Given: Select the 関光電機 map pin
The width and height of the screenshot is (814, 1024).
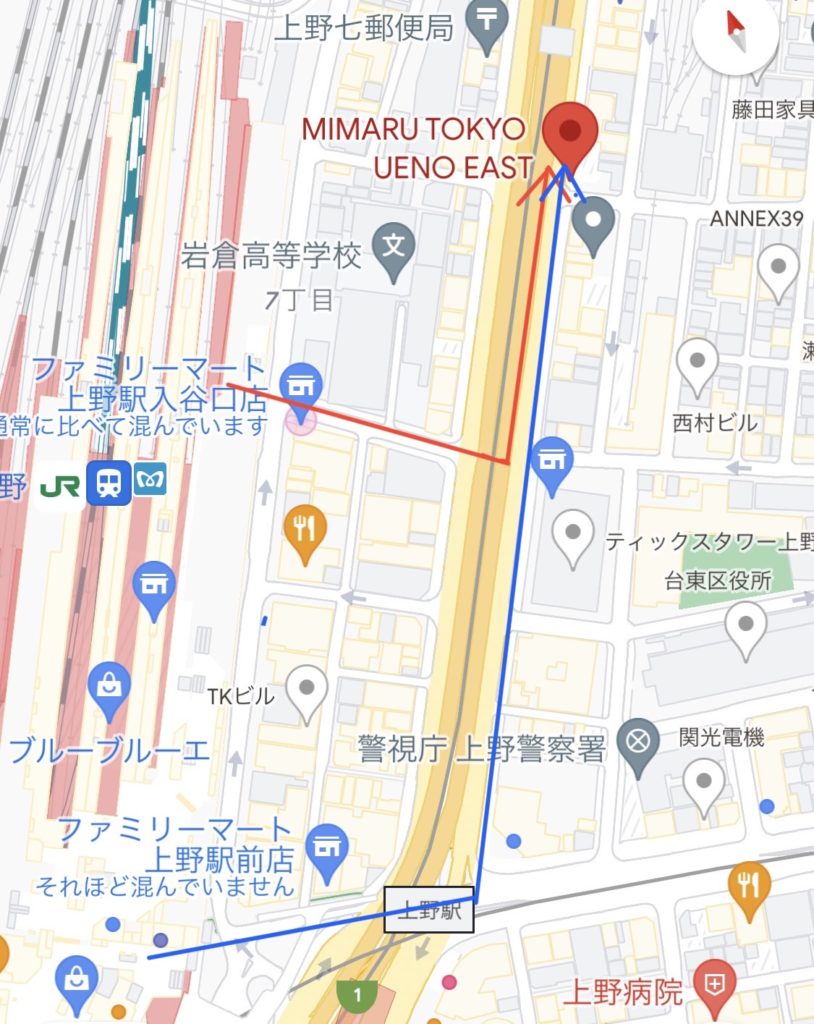Looking at the screenshot, I should 704,782.
